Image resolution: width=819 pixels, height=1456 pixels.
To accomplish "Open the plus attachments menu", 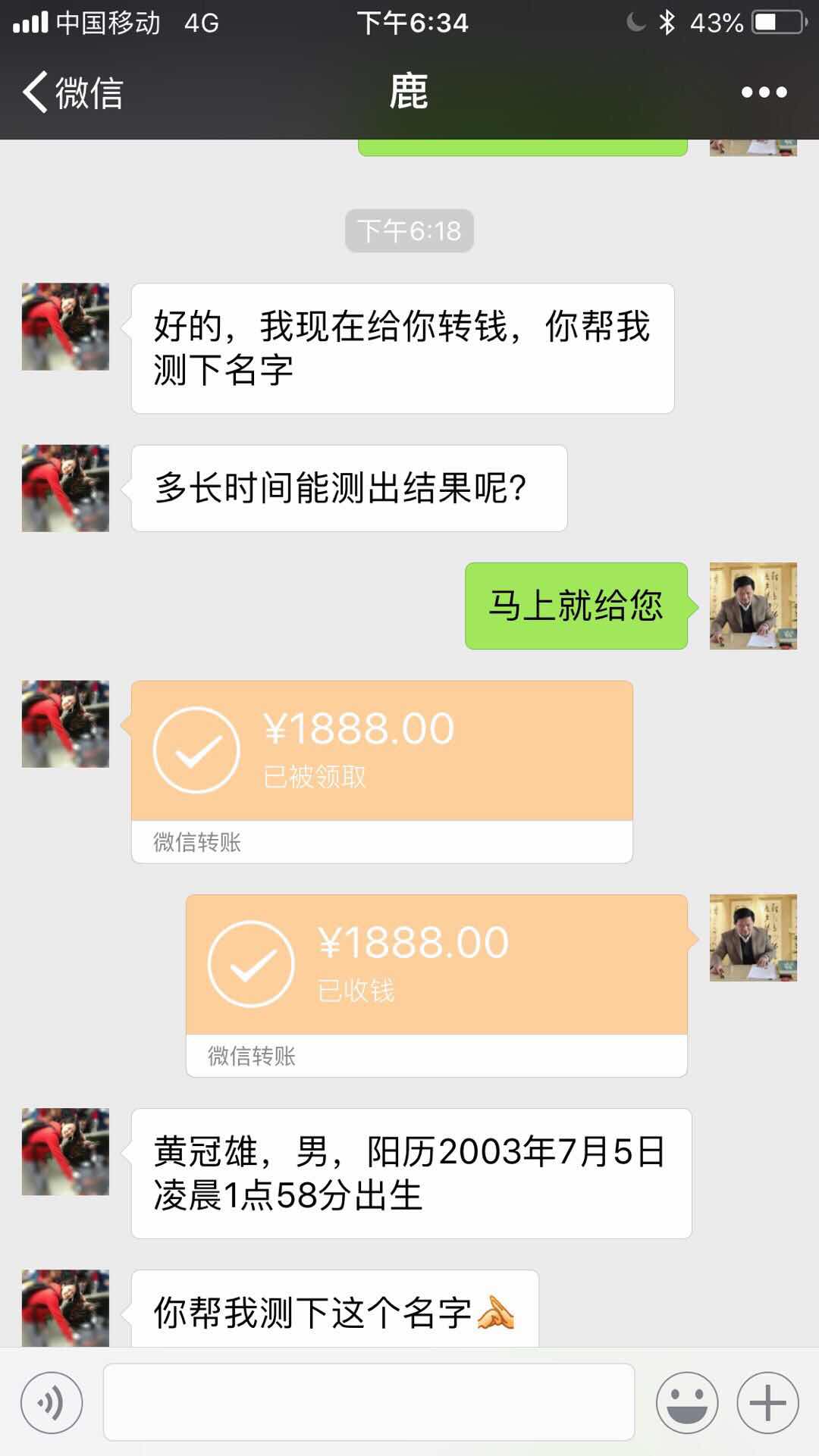I will [x=767, y=1403].
